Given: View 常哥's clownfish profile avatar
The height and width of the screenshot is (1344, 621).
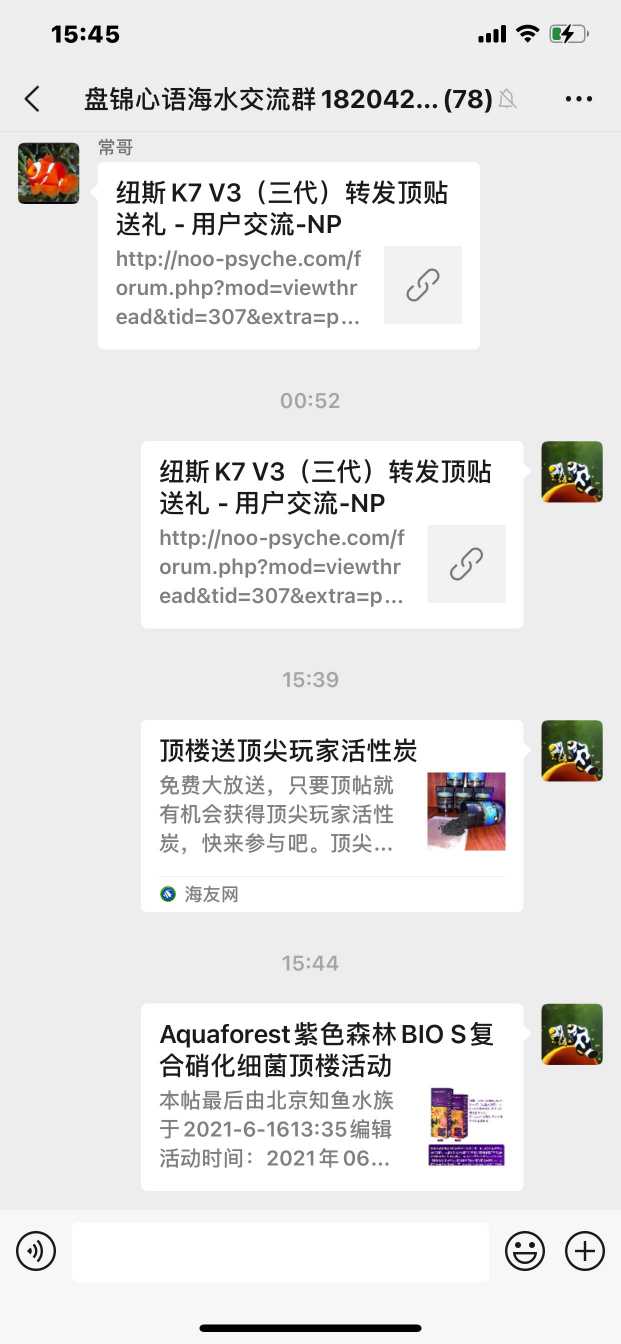Looking at the screenshot, I should (x=48, y=174).
